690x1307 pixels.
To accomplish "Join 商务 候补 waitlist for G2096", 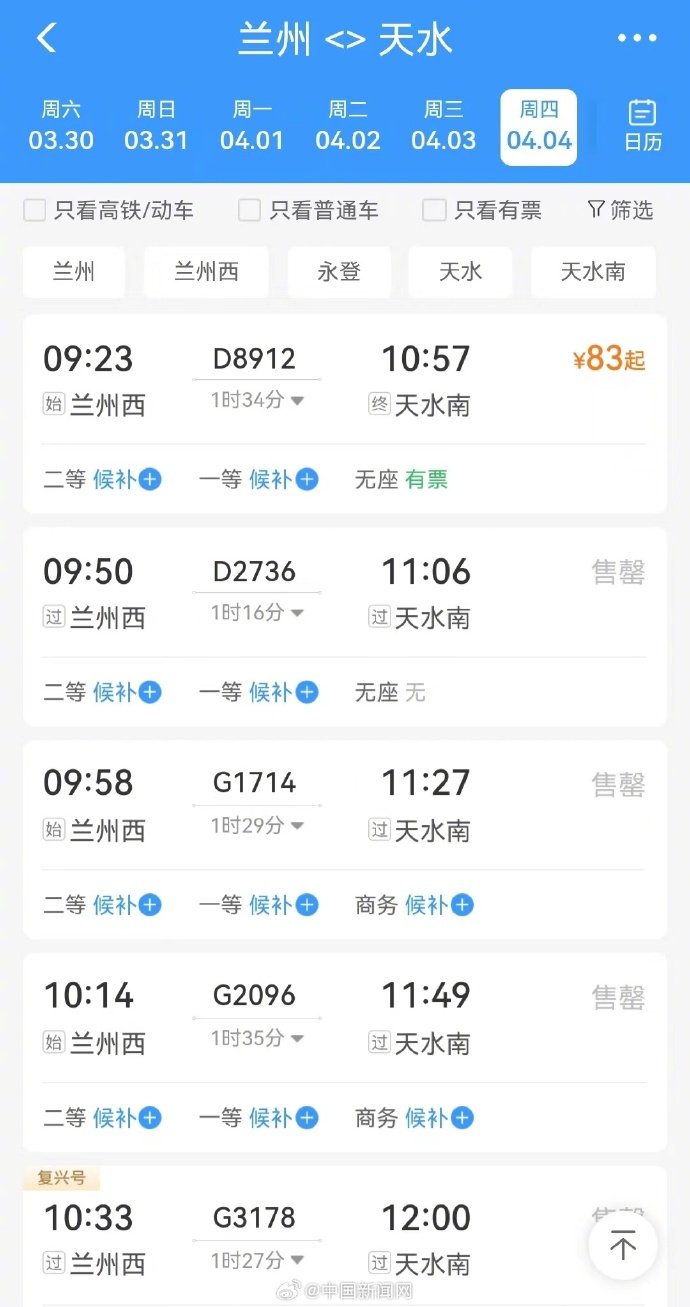I will 438,1118.
